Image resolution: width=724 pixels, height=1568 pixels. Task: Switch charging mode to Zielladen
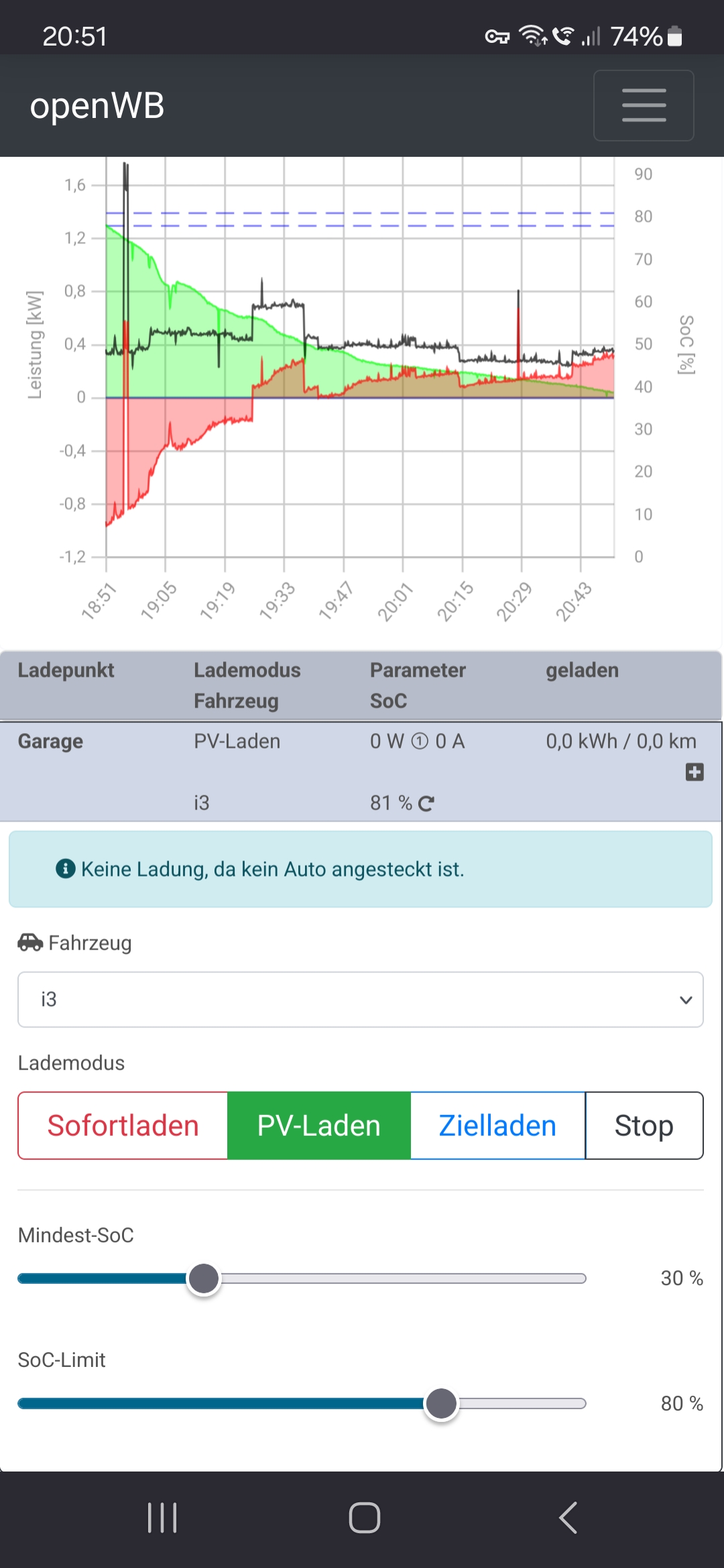pos(497,1126)
